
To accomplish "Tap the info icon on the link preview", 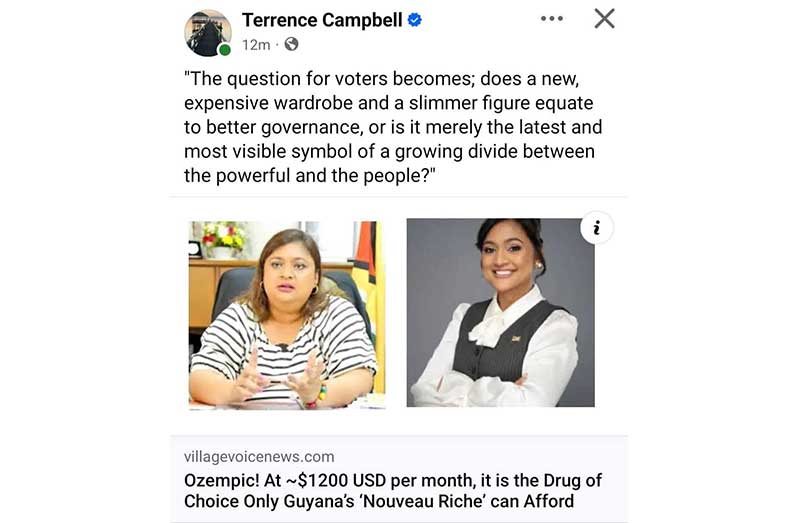I will [596, 228].
